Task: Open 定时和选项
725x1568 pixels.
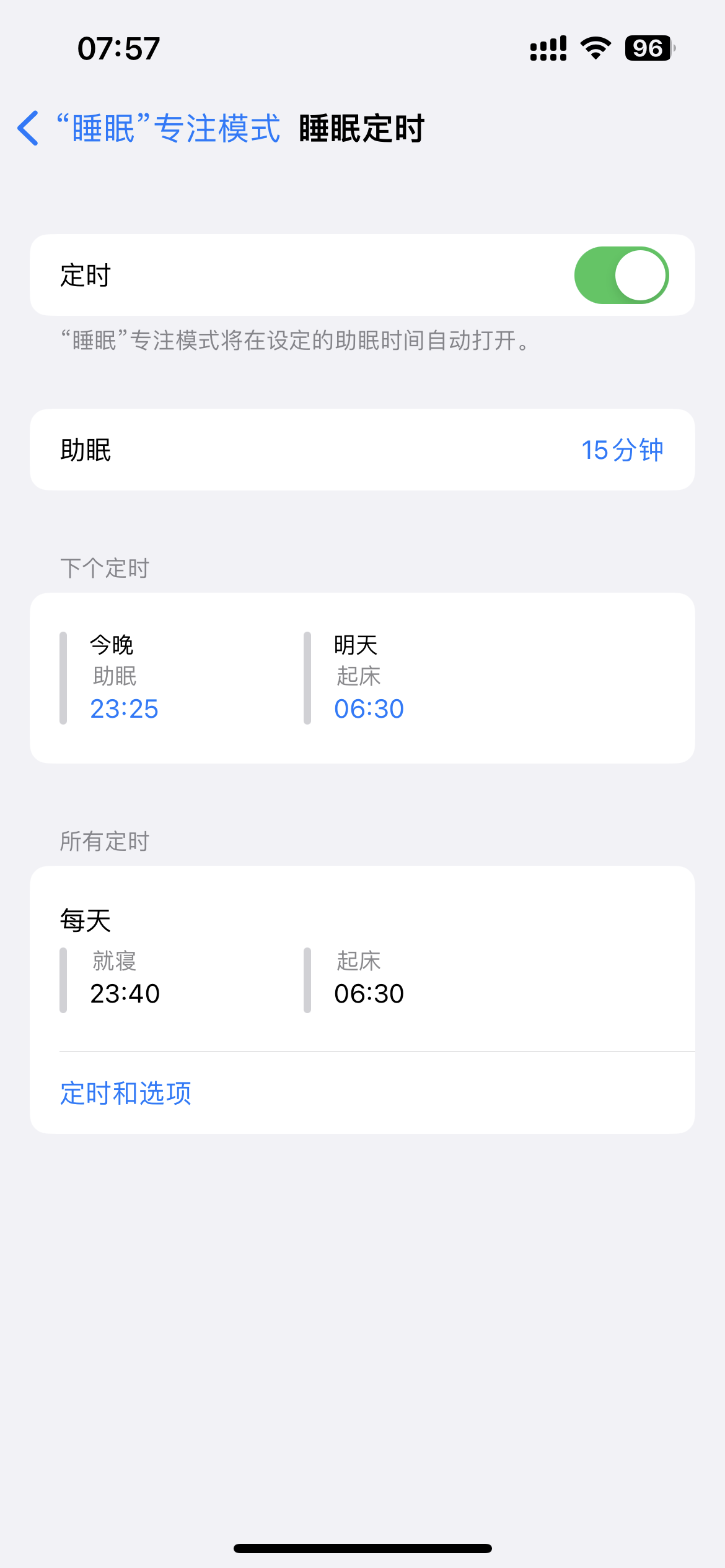Action: [126, 1093]
